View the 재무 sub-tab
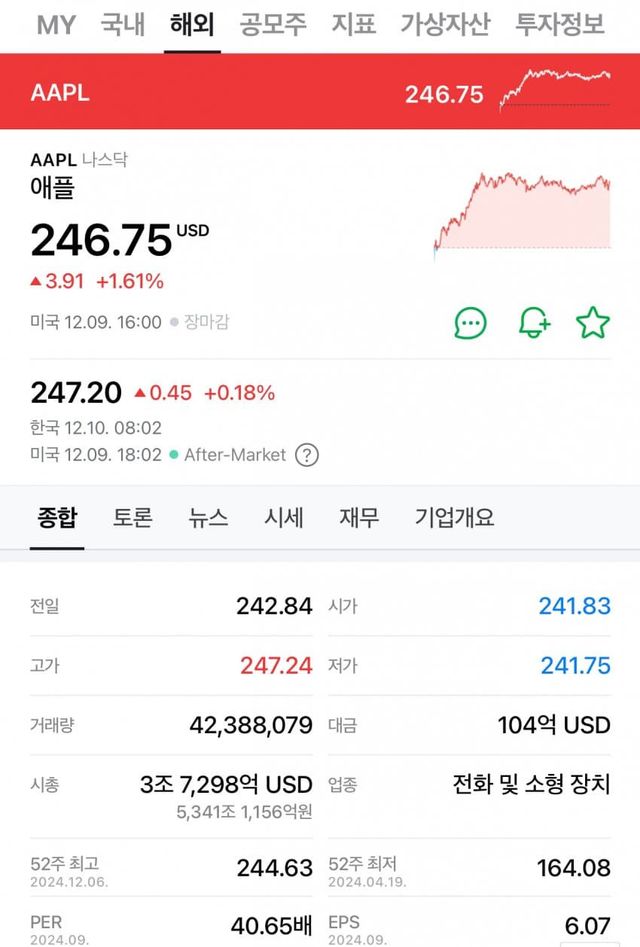 click(359, 517)
